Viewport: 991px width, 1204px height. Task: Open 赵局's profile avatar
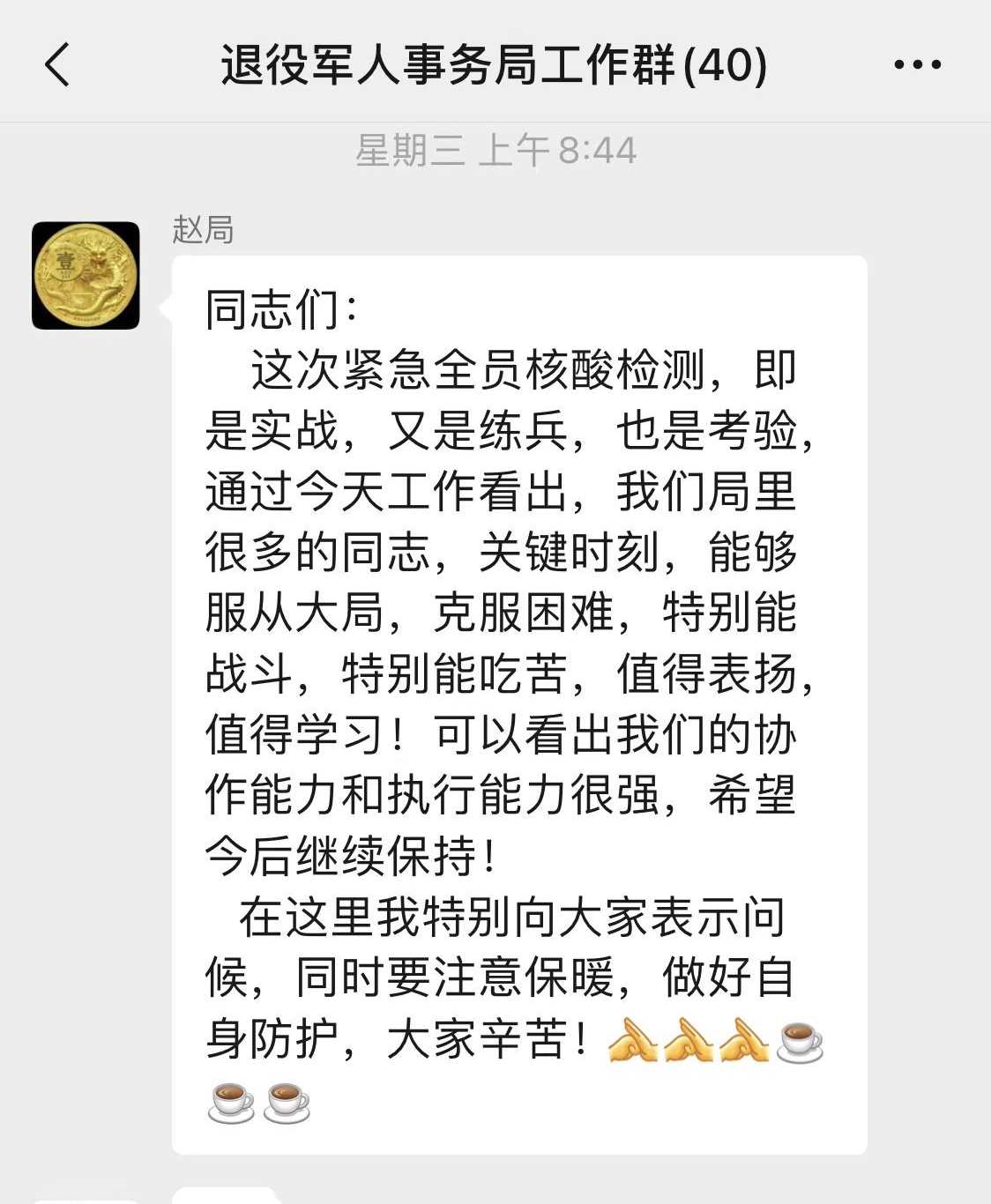[86, 275]
